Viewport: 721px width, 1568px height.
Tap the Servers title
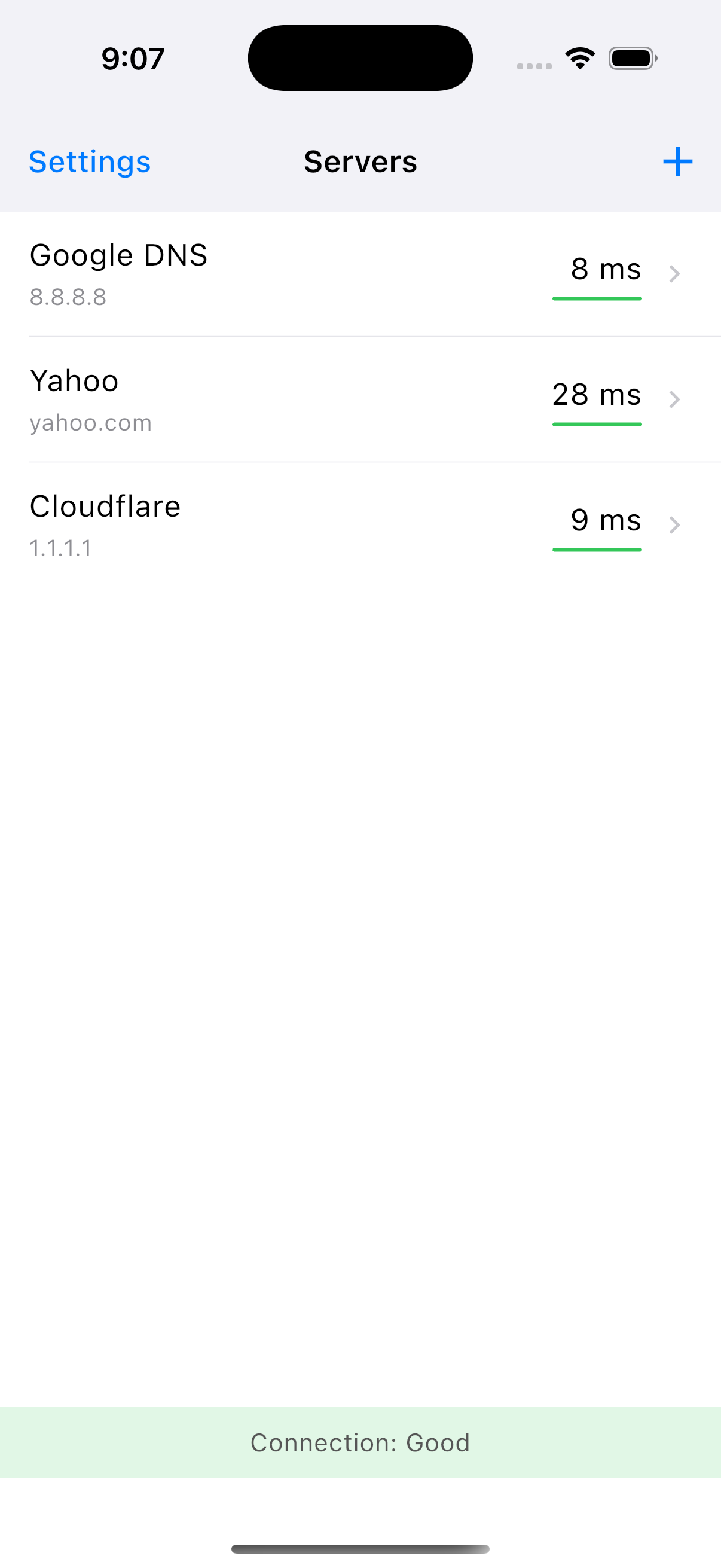360,161
